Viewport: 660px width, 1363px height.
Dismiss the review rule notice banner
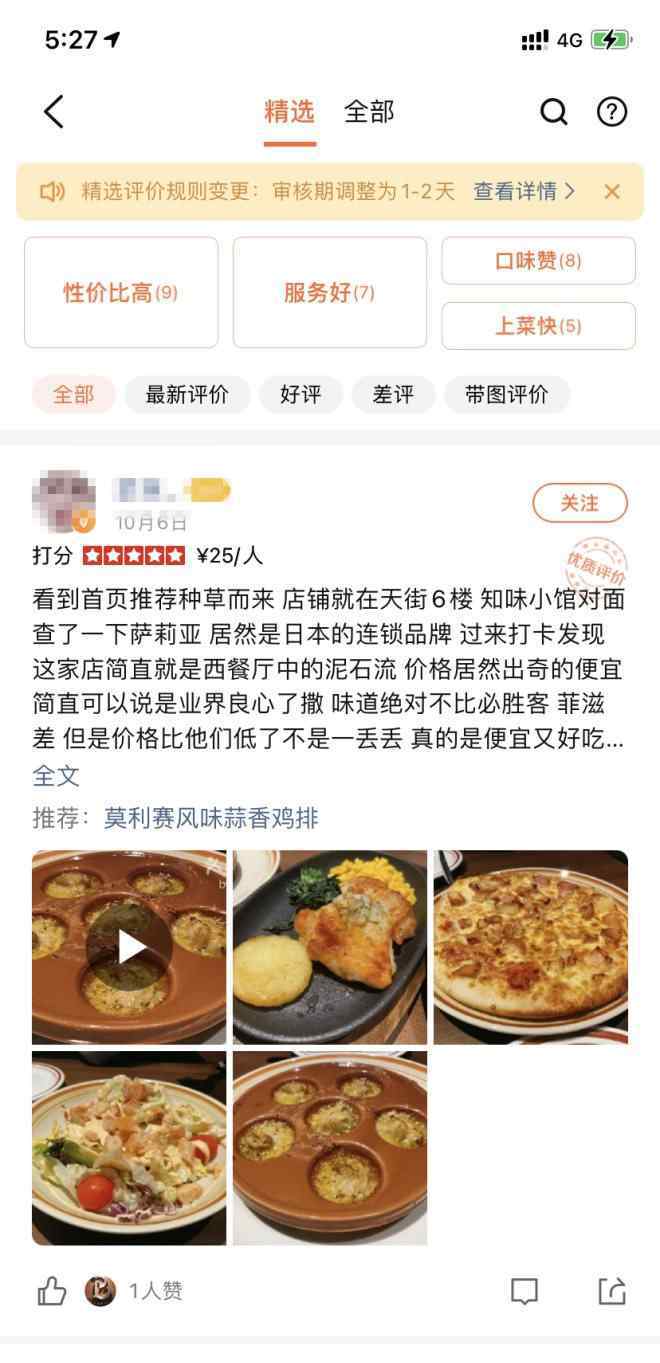point(612,191)
